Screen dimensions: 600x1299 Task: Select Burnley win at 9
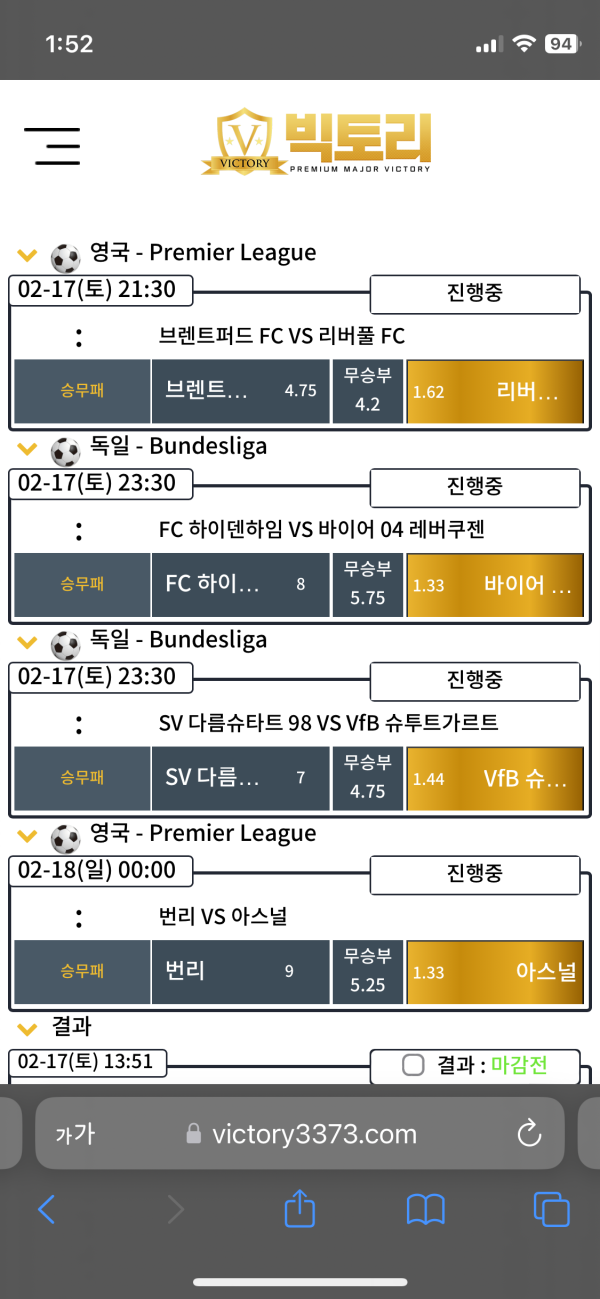pyautogui.click(x=241, y=970)
